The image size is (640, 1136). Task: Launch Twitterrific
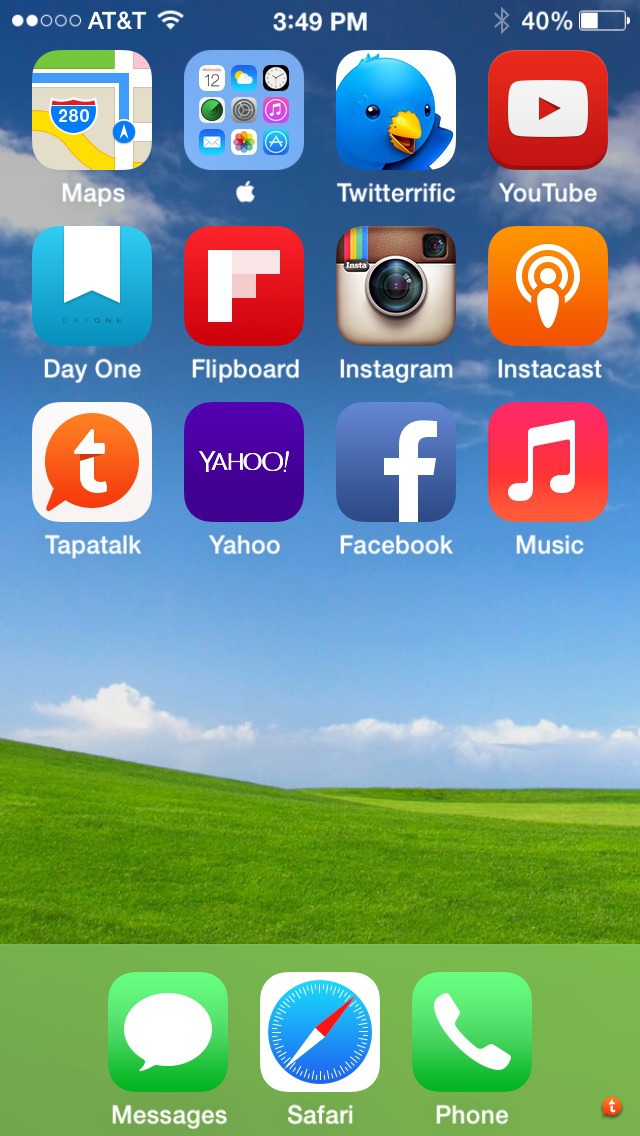396,110
